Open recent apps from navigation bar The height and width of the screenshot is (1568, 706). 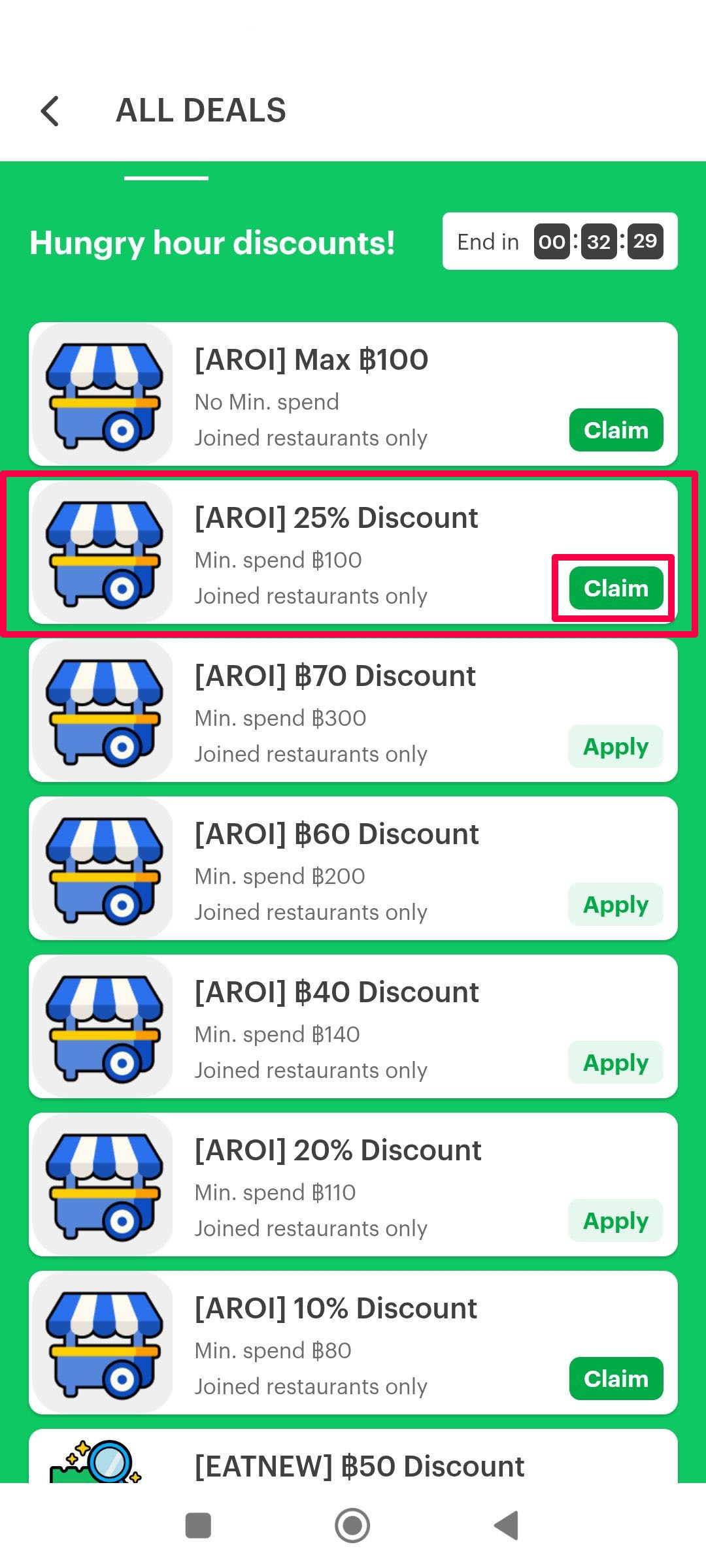click(x=198, y=1526)
